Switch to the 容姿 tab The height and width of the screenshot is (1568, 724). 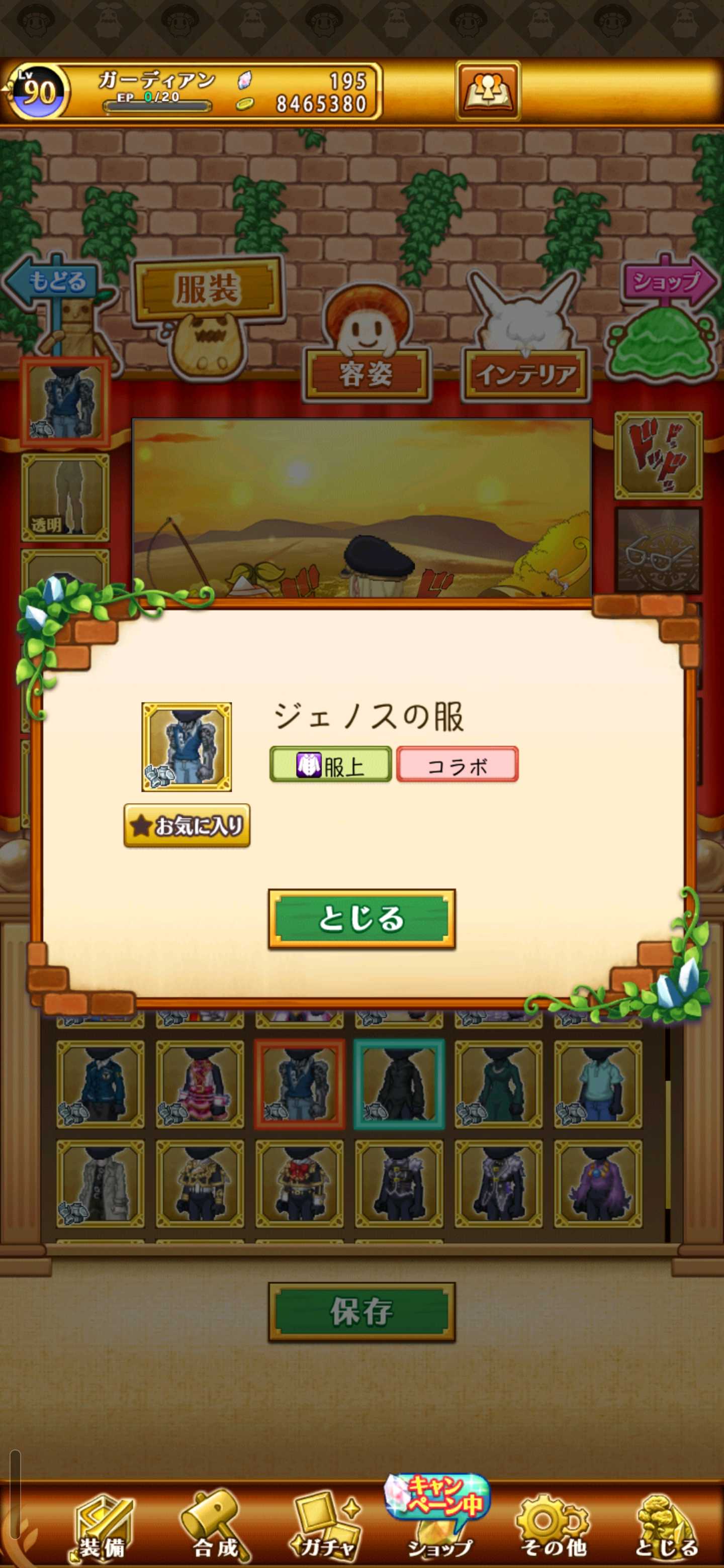pyautogui.click(x=366, y=374)
